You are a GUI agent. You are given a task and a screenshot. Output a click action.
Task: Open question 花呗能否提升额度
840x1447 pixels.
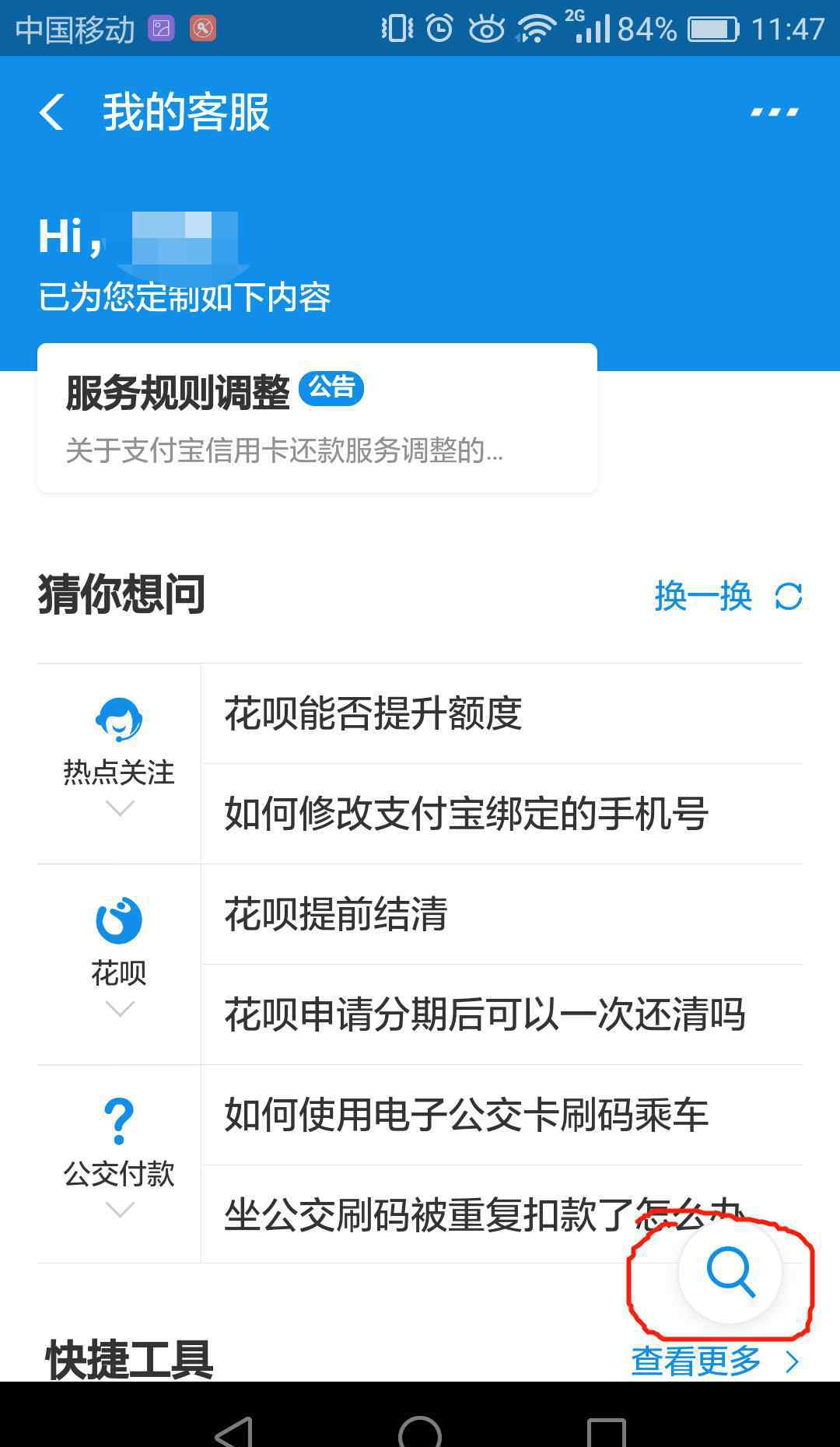373,713
